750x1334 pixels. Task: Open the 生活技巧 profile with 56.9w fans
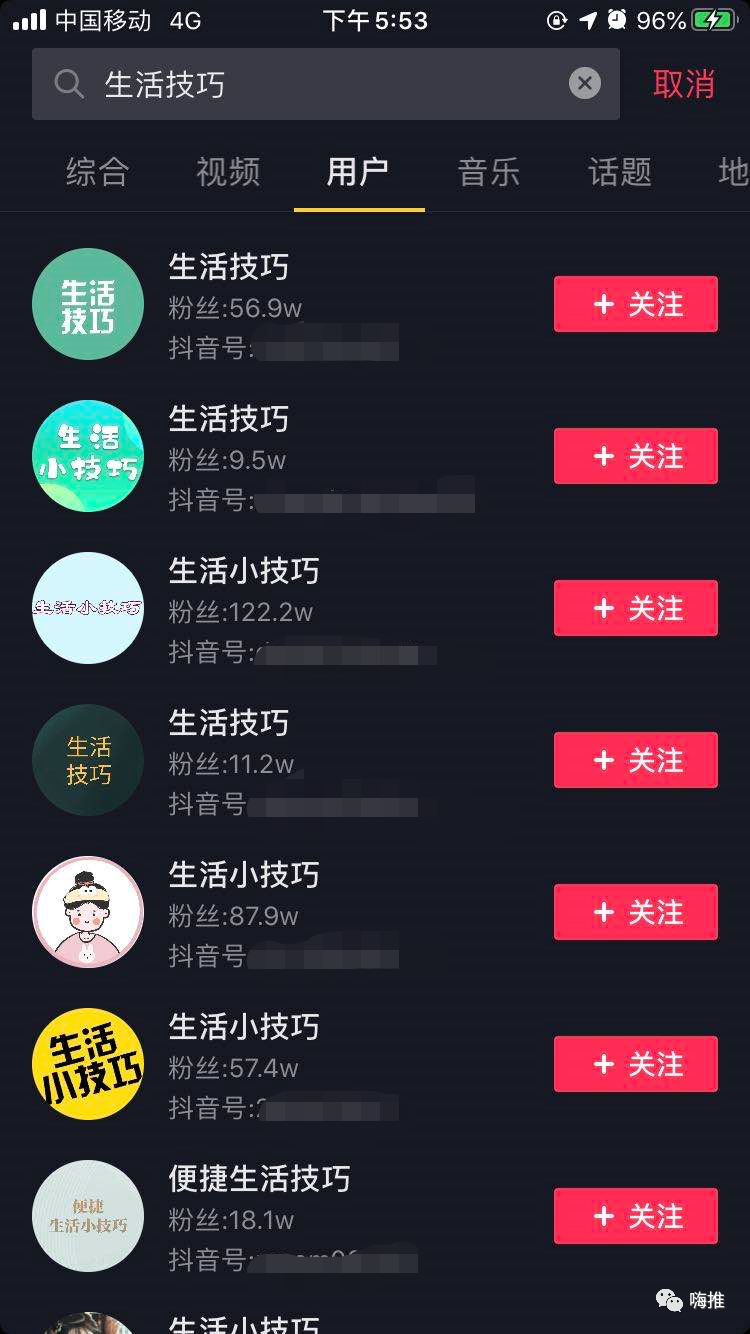(x=229, y=268)
